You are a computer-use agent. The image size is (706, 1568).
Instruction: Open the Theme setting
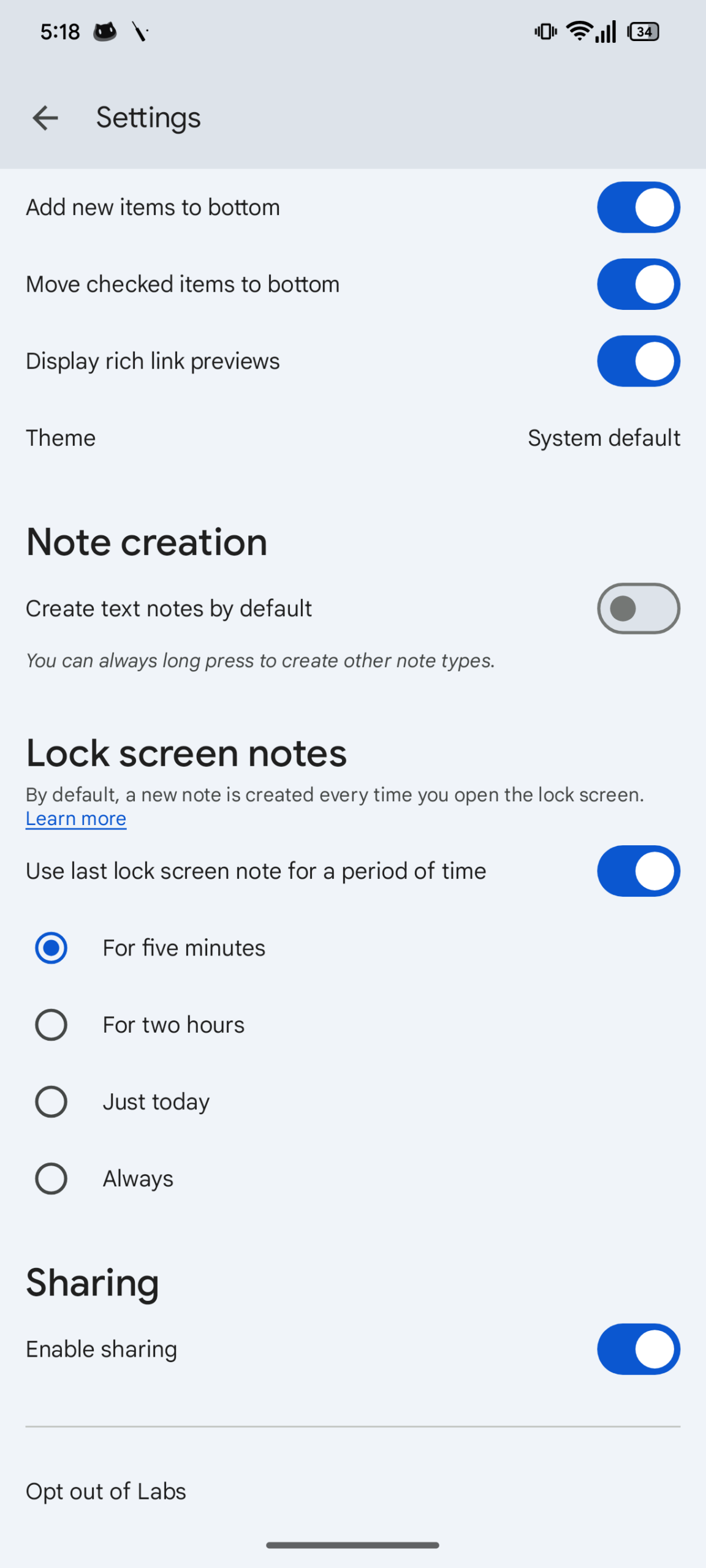[353, 438]
